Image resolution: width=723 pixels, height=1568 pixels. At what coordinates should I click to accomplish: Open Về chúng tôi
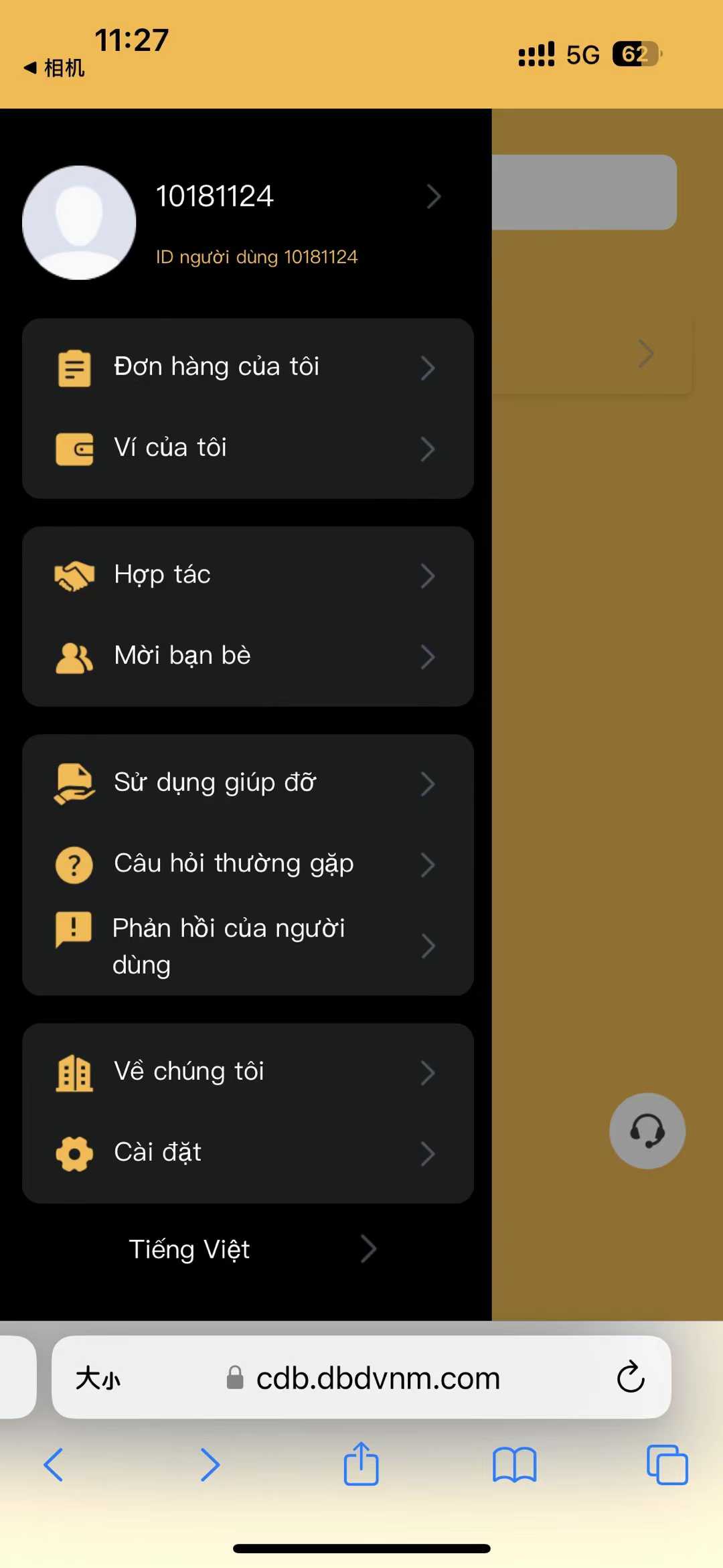[248, 1072]
